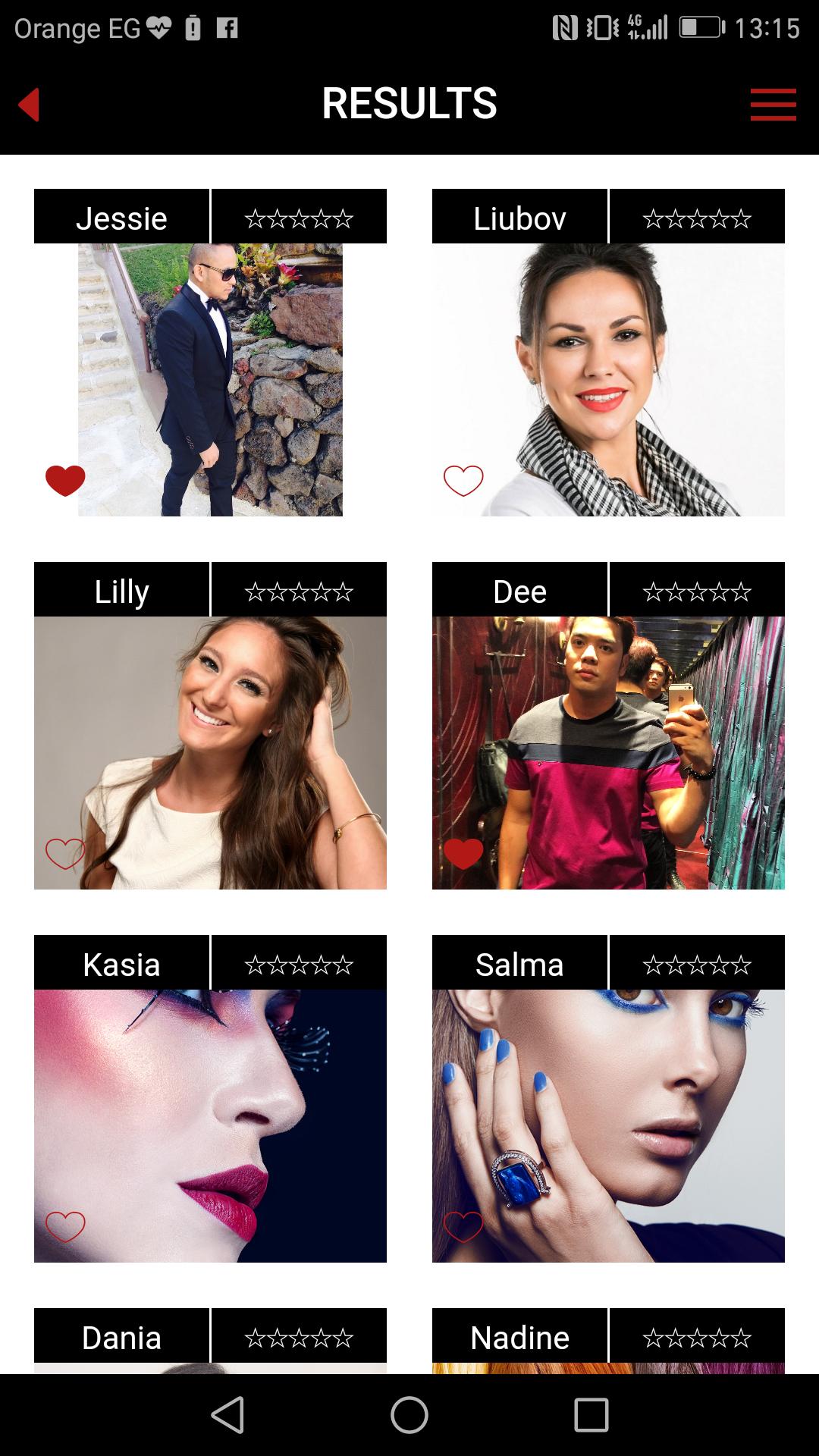Image resolution: width=819 pixels, height=1456 pixels.
Task: Remove Dee from favorites
Action: click(463, 854)
